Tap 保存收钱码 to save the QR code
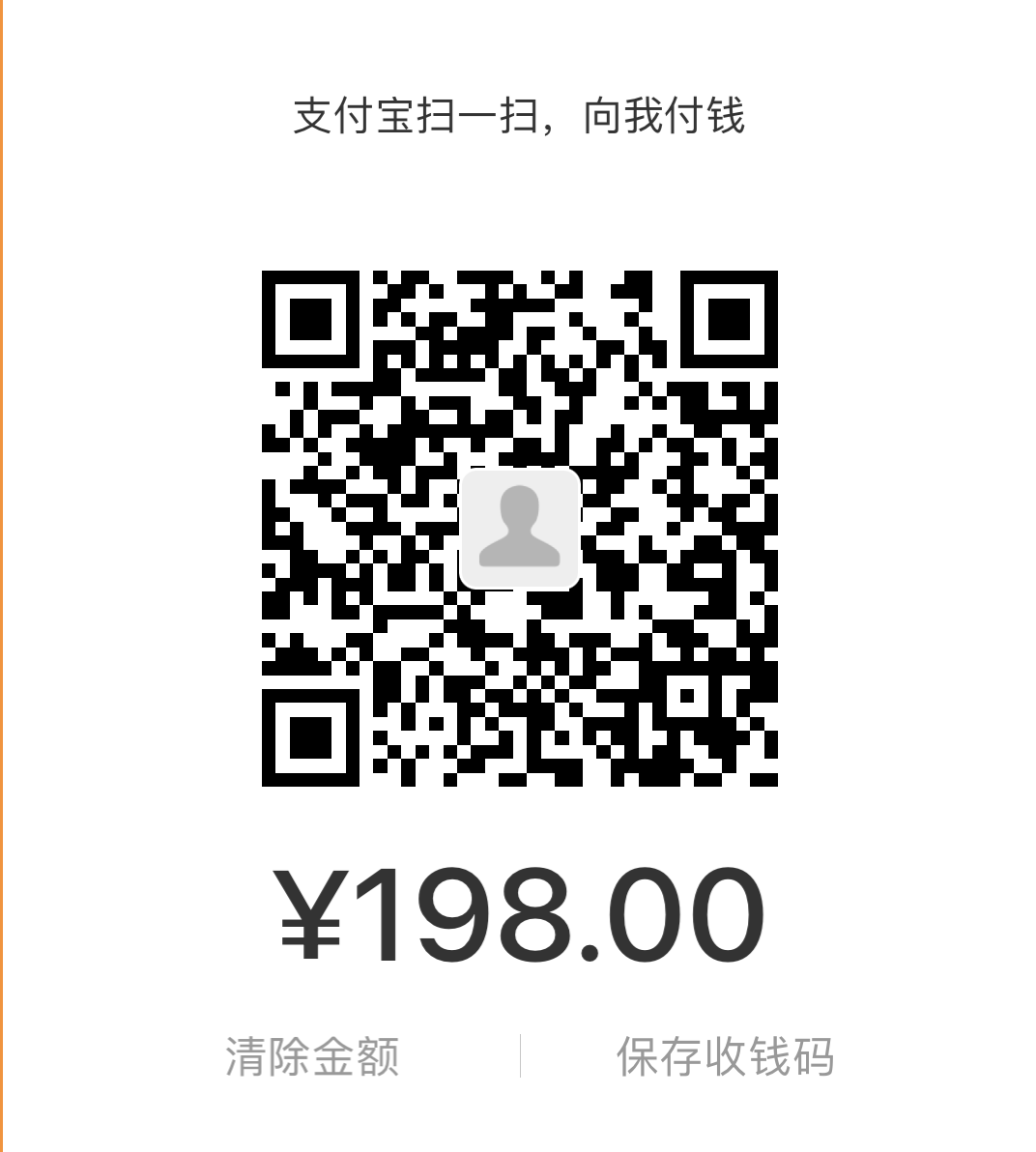 point(725,1056)
